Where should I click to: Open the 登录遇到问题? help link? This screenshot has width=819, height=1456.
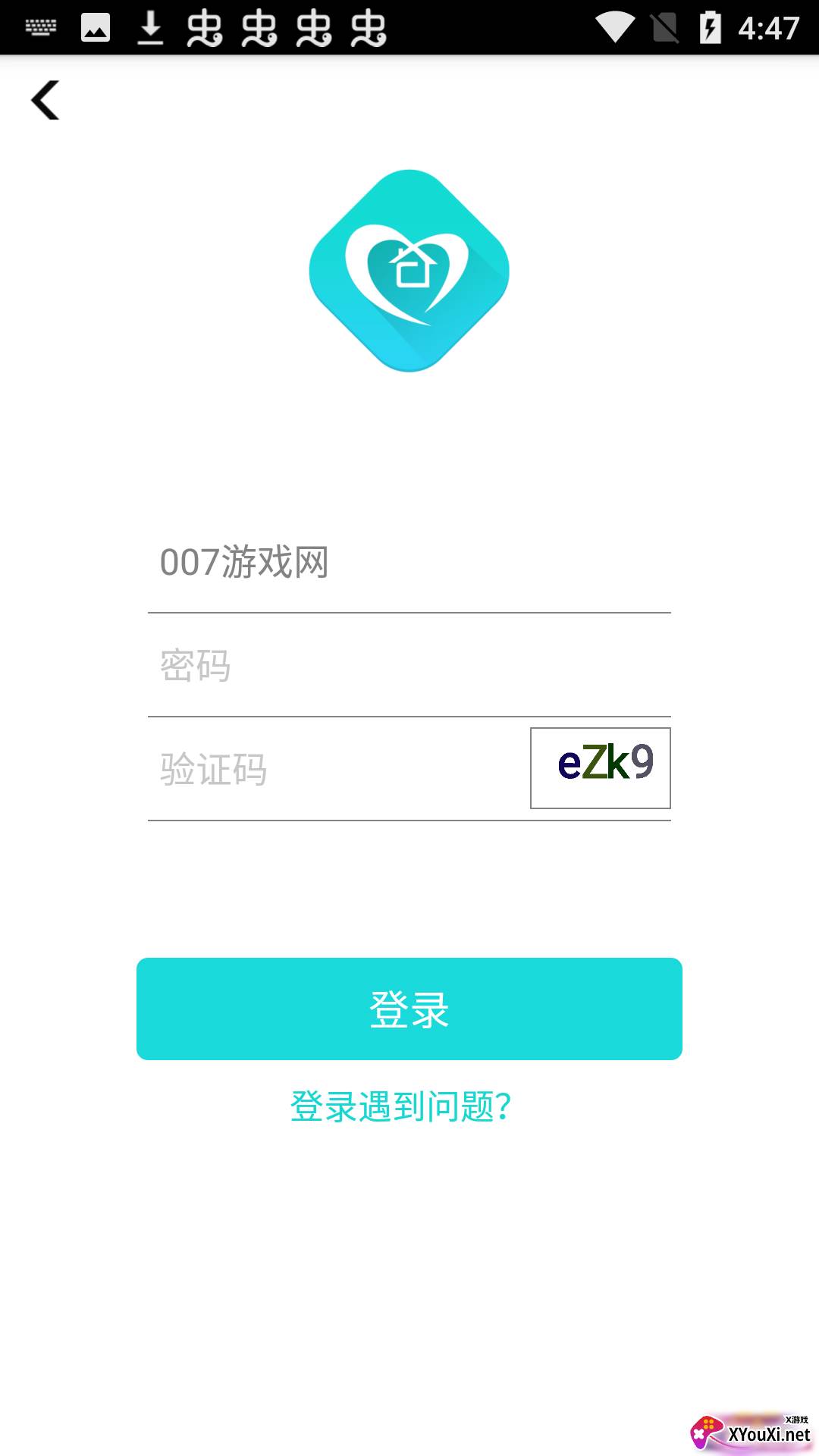coord(401,1107)
